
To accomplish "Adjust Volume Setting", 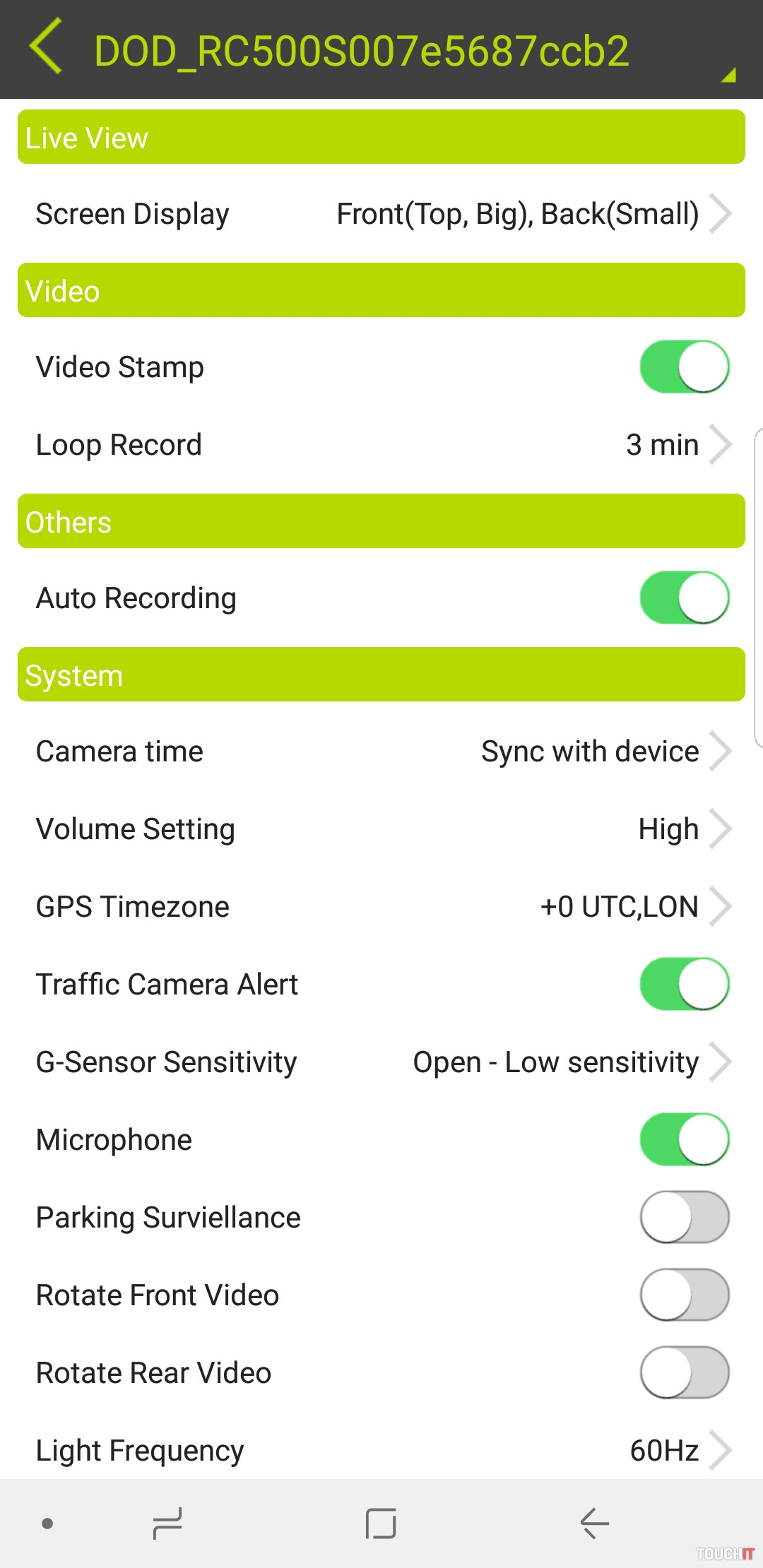I will tap(381, 829).
